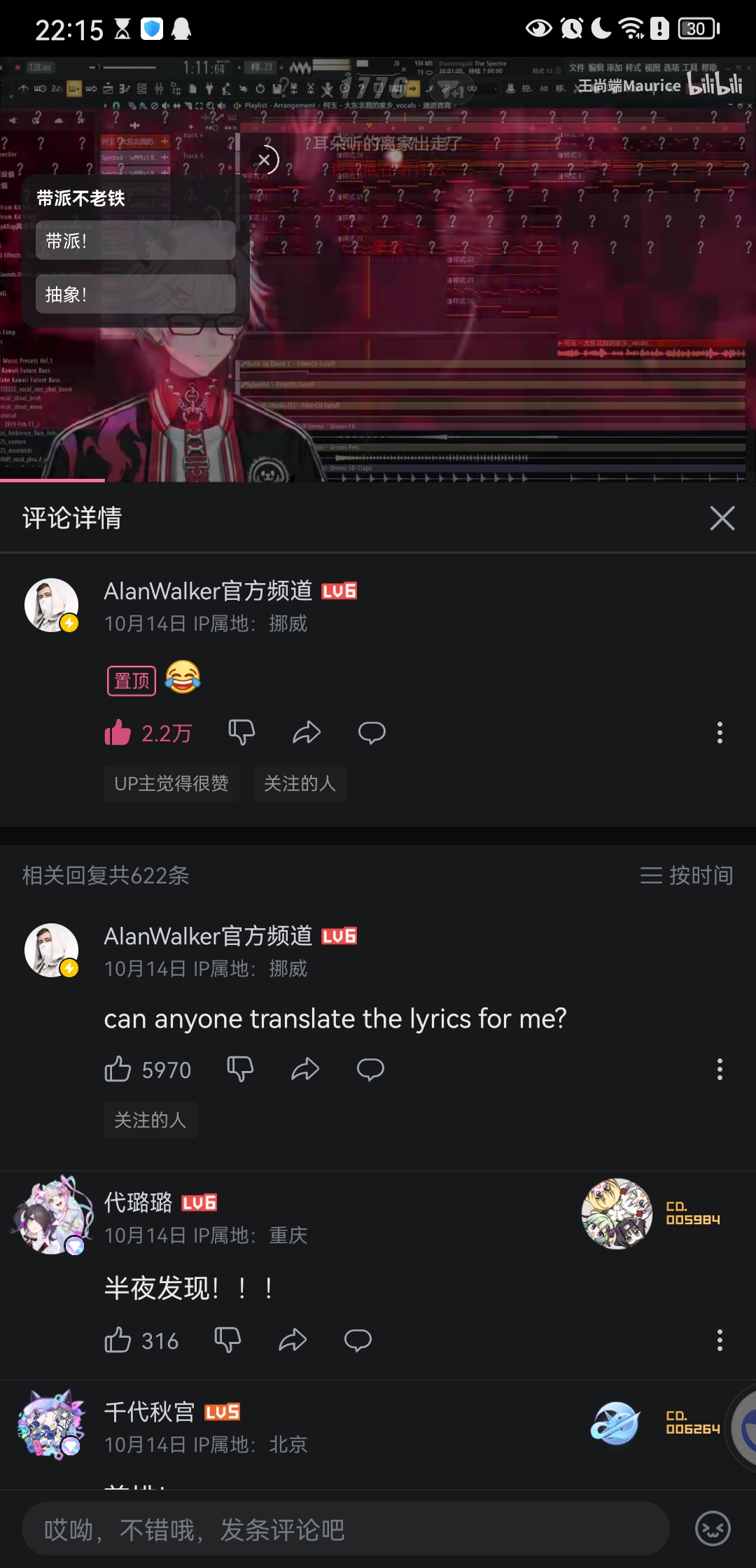Share Alan Walker's pinned comment
Image resolution: width=756 pixels, height=1568 pixels.
pyautogui.click(x=306, y=733)
